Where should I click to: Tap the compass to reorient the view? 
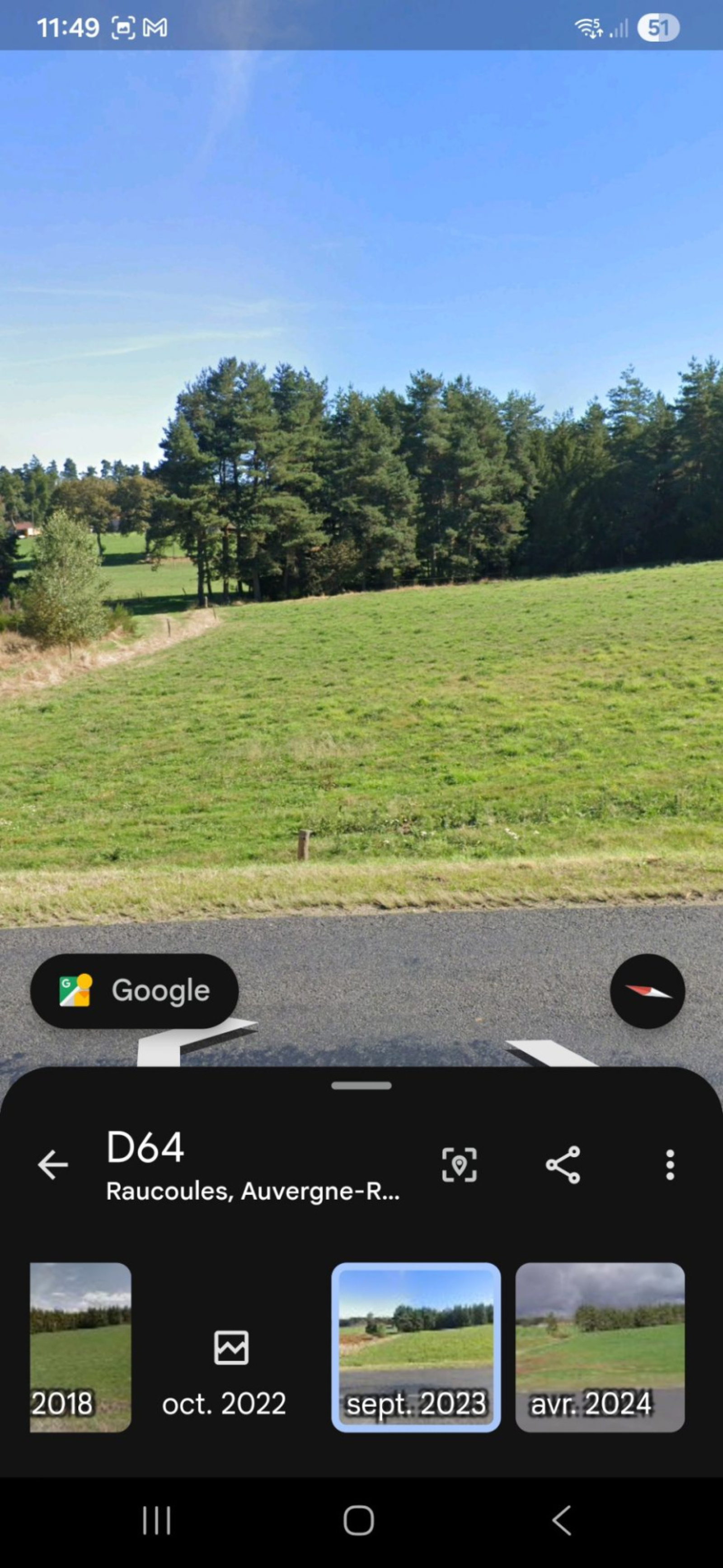pos(648,991)
